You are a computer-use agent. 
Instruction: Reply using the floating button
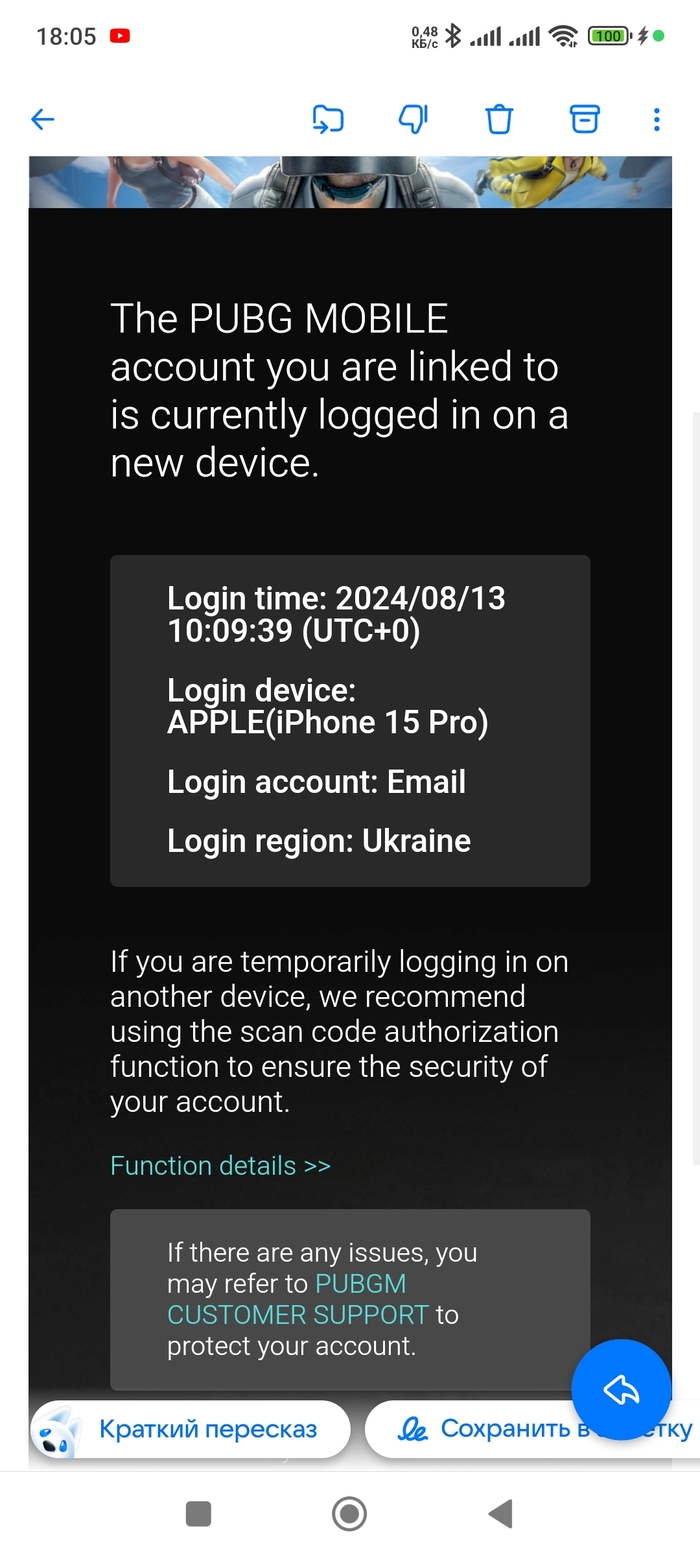click(x=621, y=1389)
